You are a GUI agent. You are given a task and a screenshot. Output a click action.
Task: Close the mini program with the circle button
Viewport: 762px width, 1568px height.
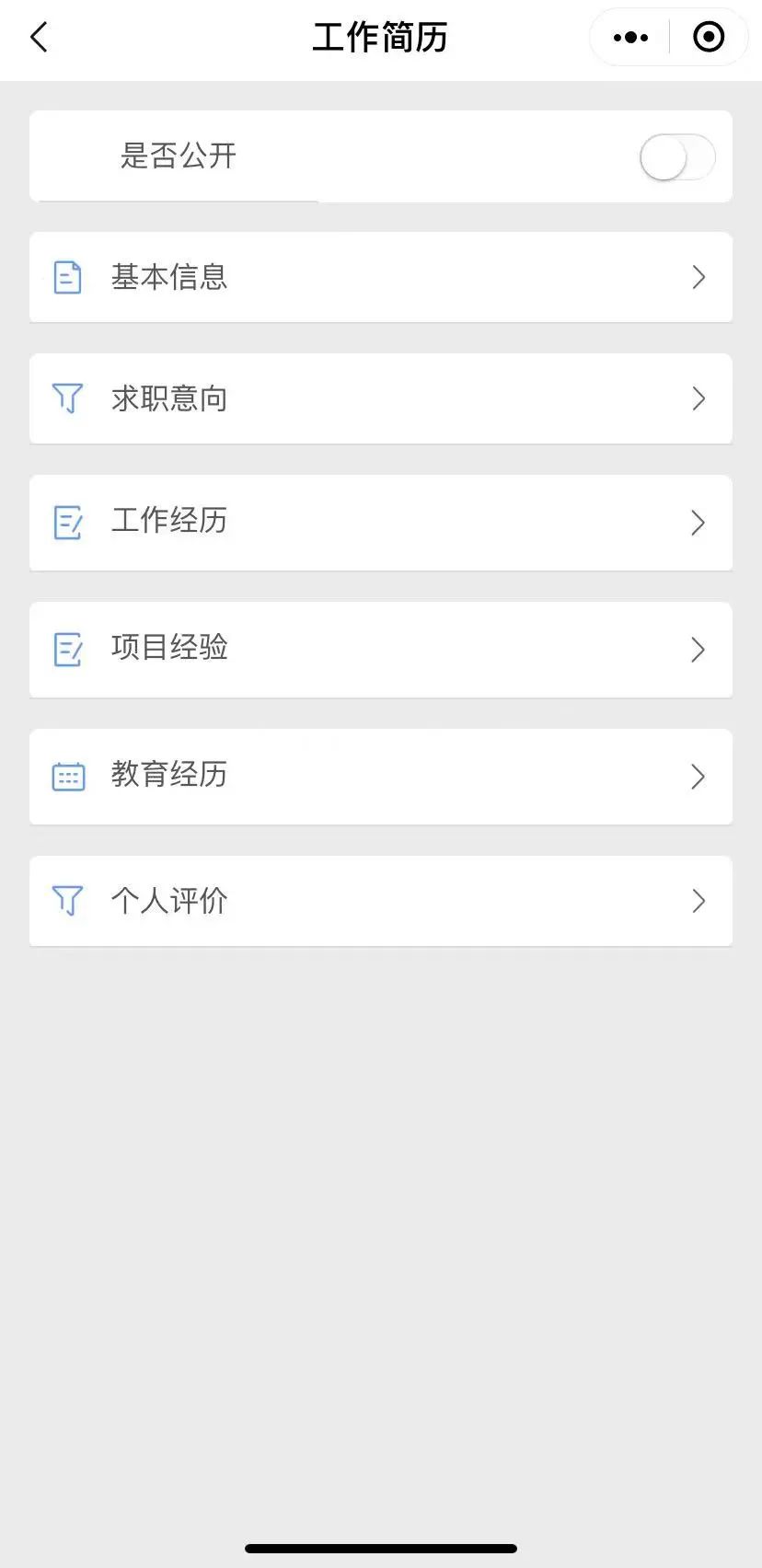click(708, 38)
